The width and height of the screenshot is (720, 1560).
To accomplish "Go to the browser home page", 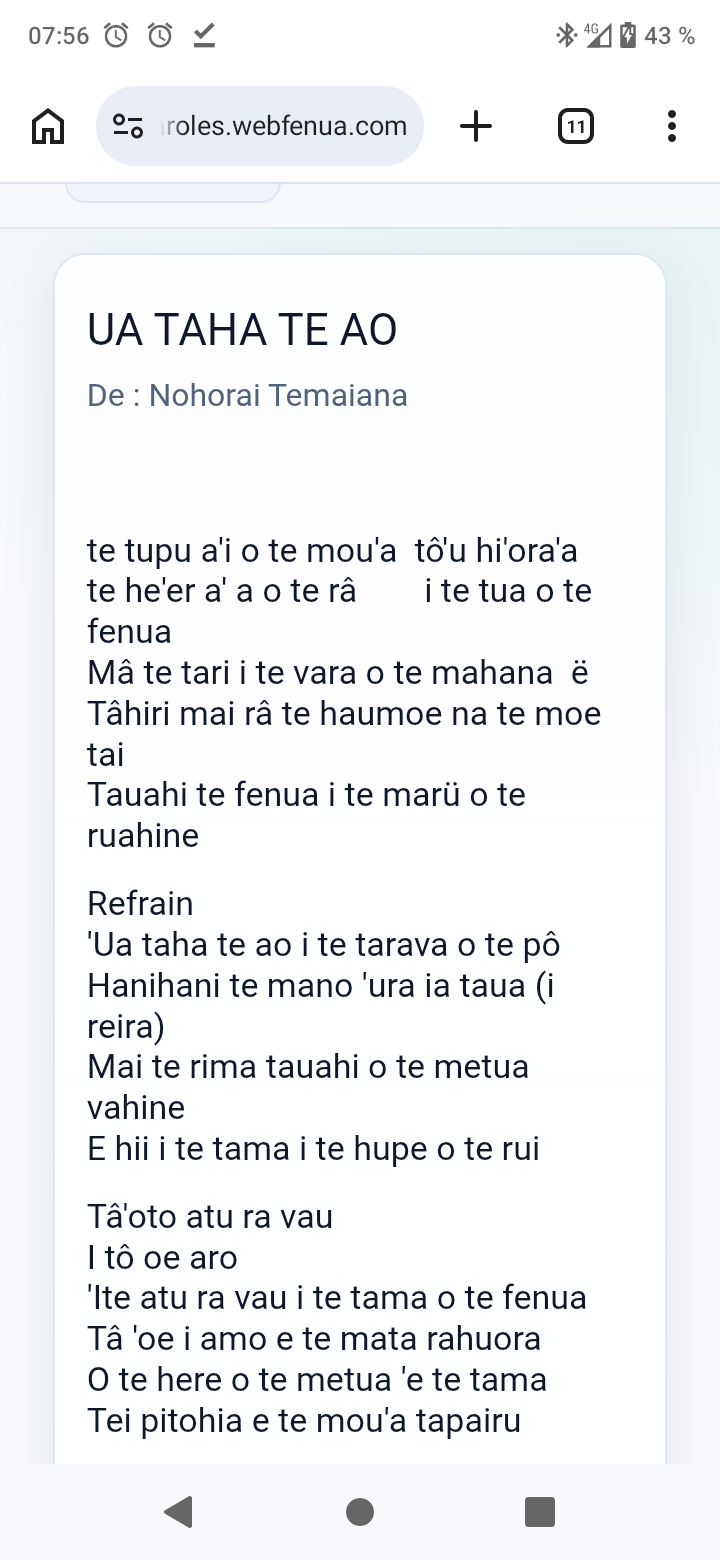I will click(48, 127).
